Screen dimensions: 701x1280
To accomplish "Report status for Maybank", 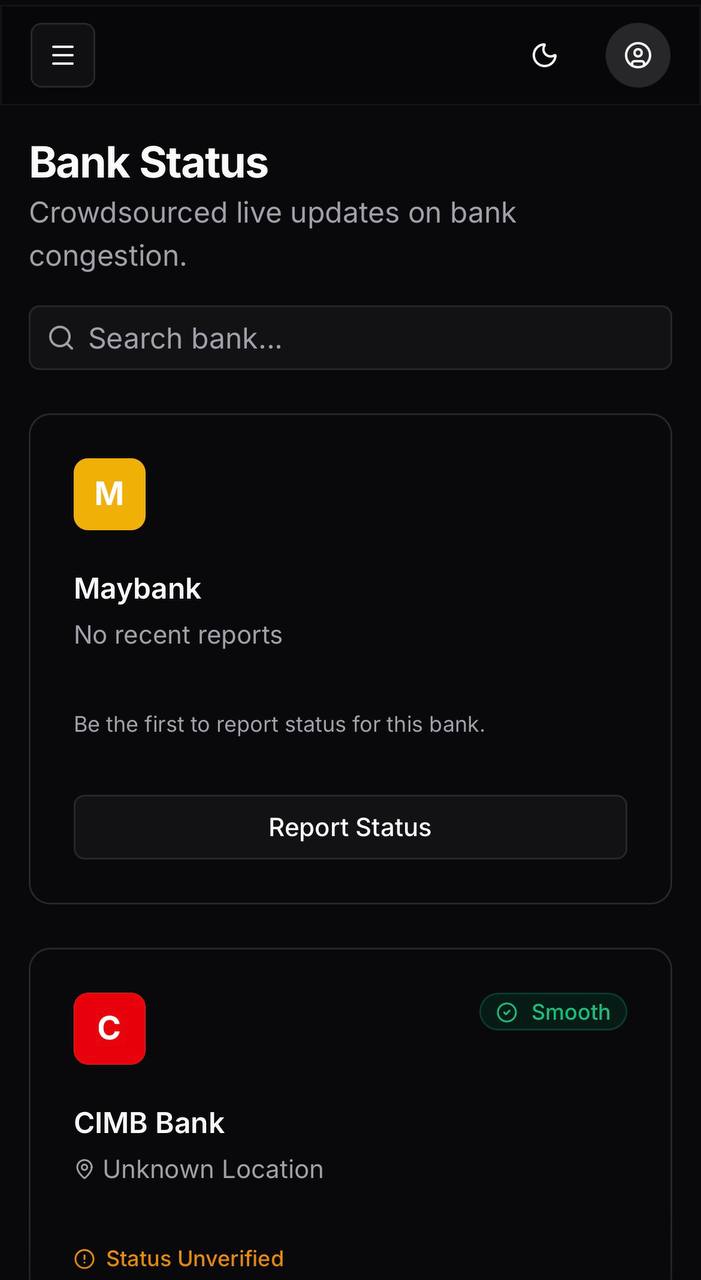I will [350, 827].
